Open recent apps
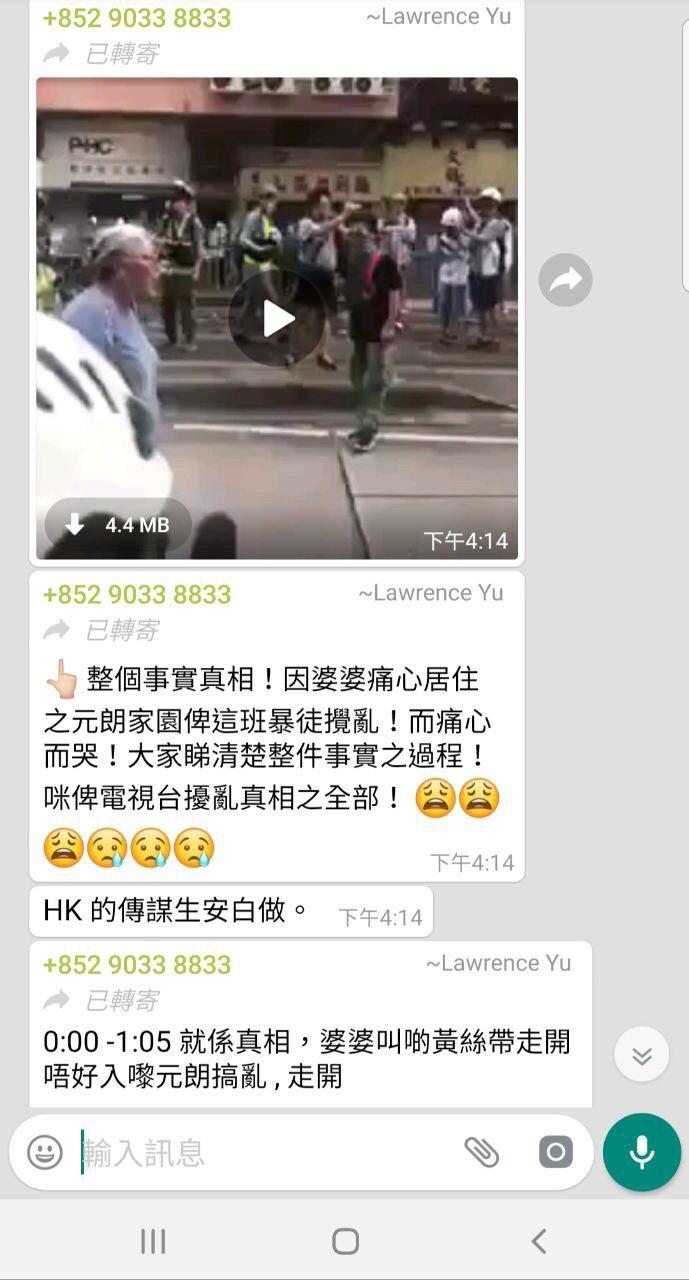 [x=153, y=1241]
